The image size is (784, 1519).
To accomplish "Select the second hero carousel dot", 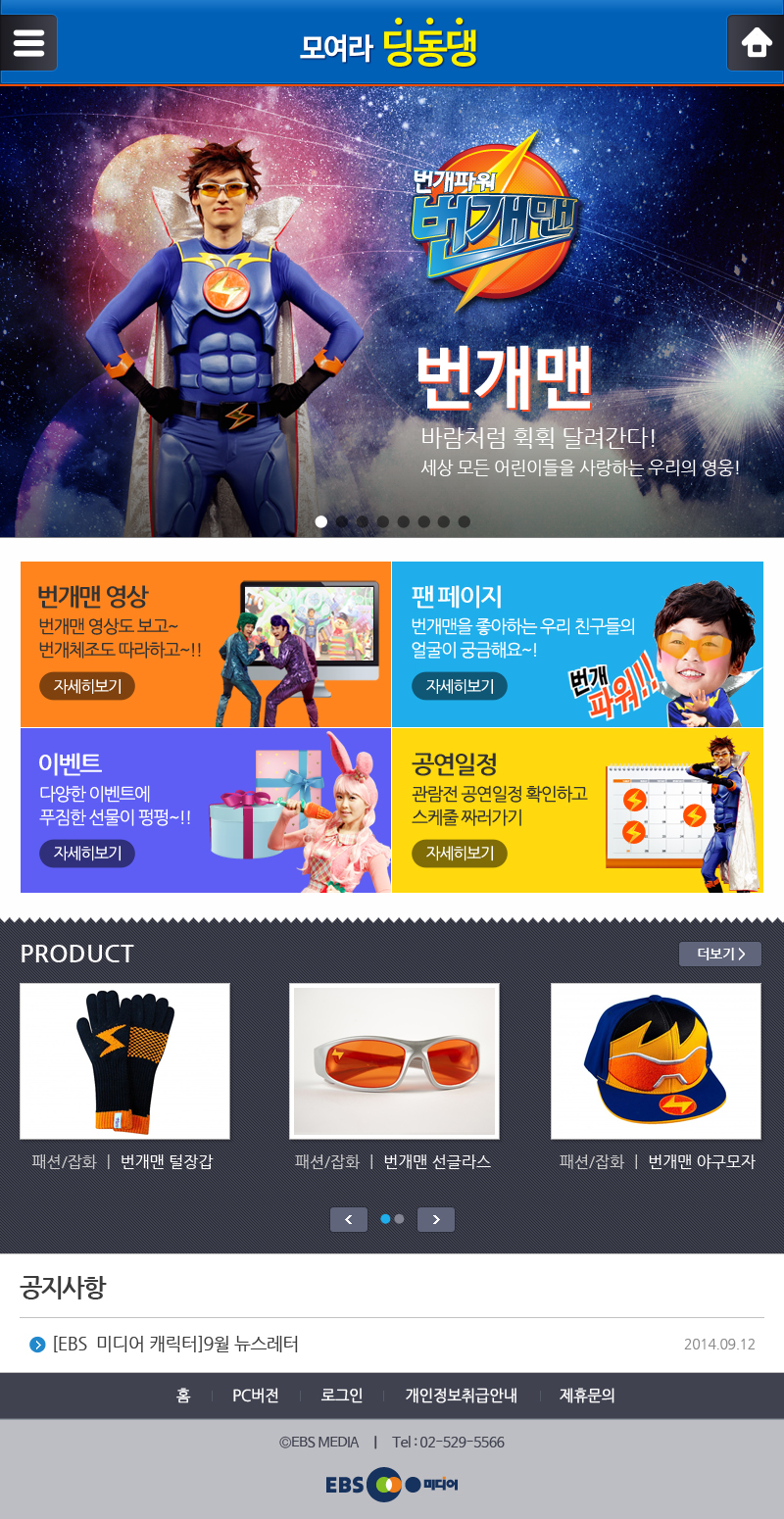I will tap(342, 521).
